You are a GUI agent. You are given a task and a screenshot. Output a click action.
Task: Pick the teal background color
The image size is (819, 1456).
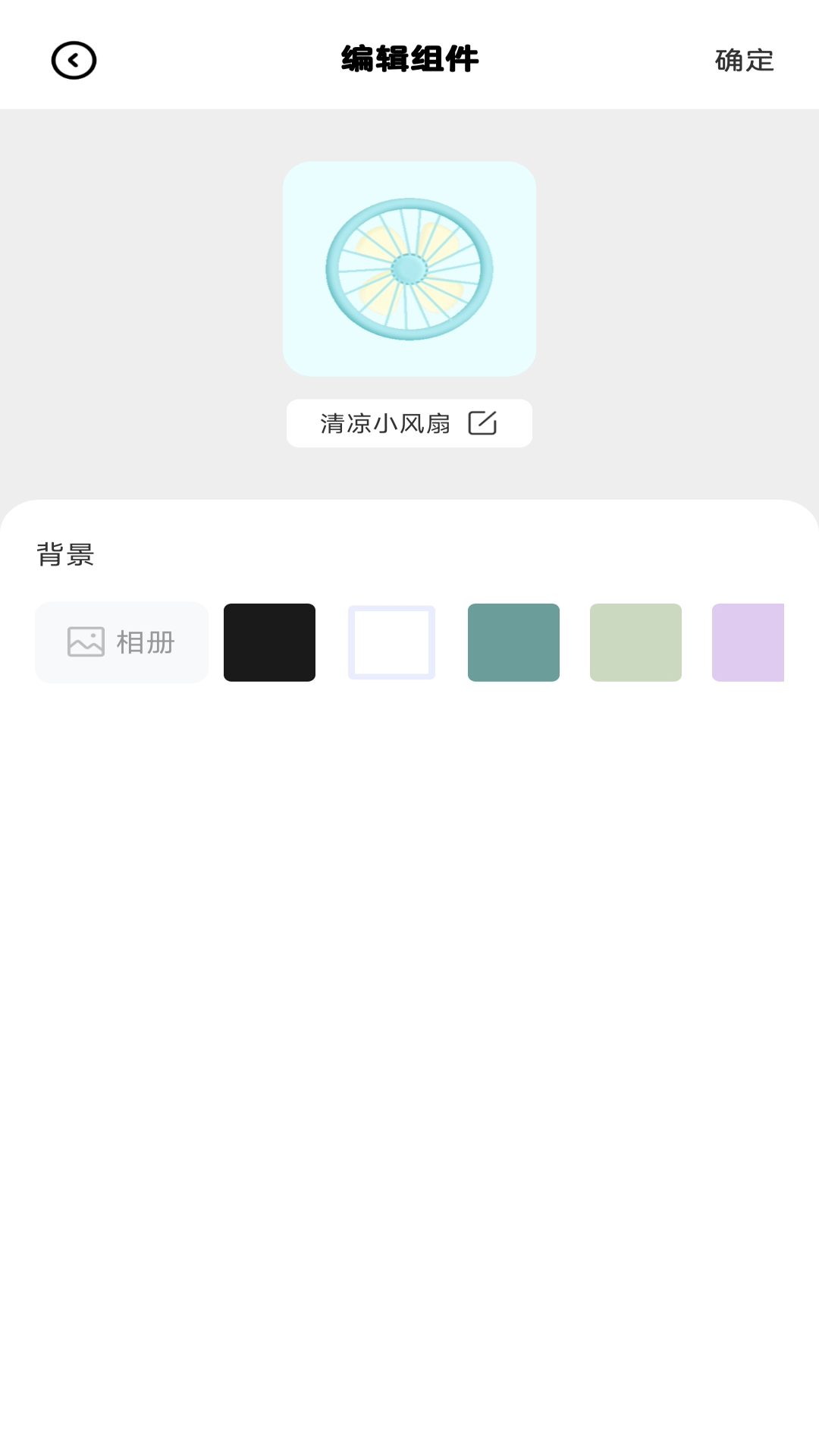coord(513,642)
